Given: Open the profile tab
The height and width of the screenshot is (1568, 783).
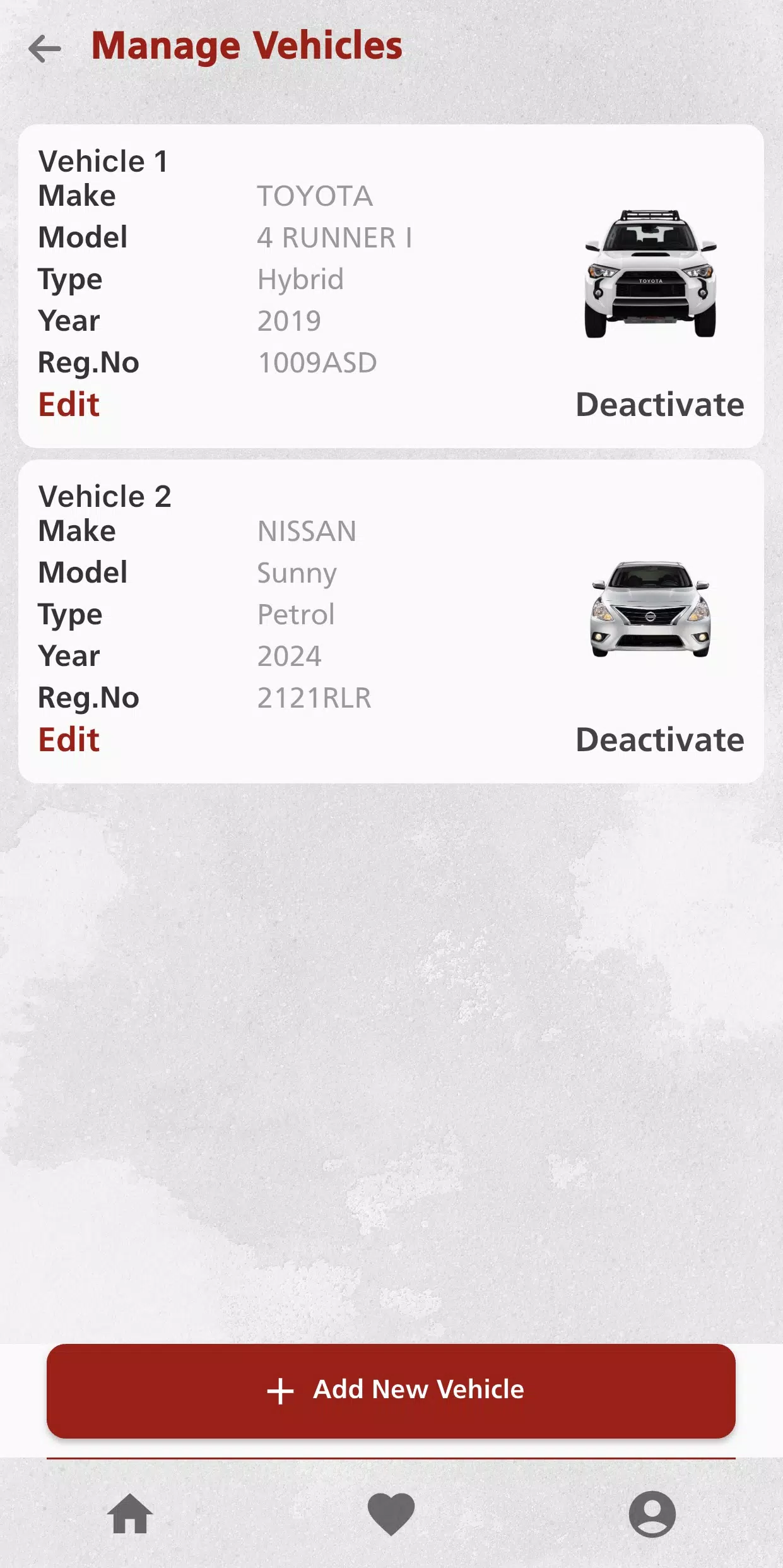Looking at the screenshot, I should (x=652, y=1514).
